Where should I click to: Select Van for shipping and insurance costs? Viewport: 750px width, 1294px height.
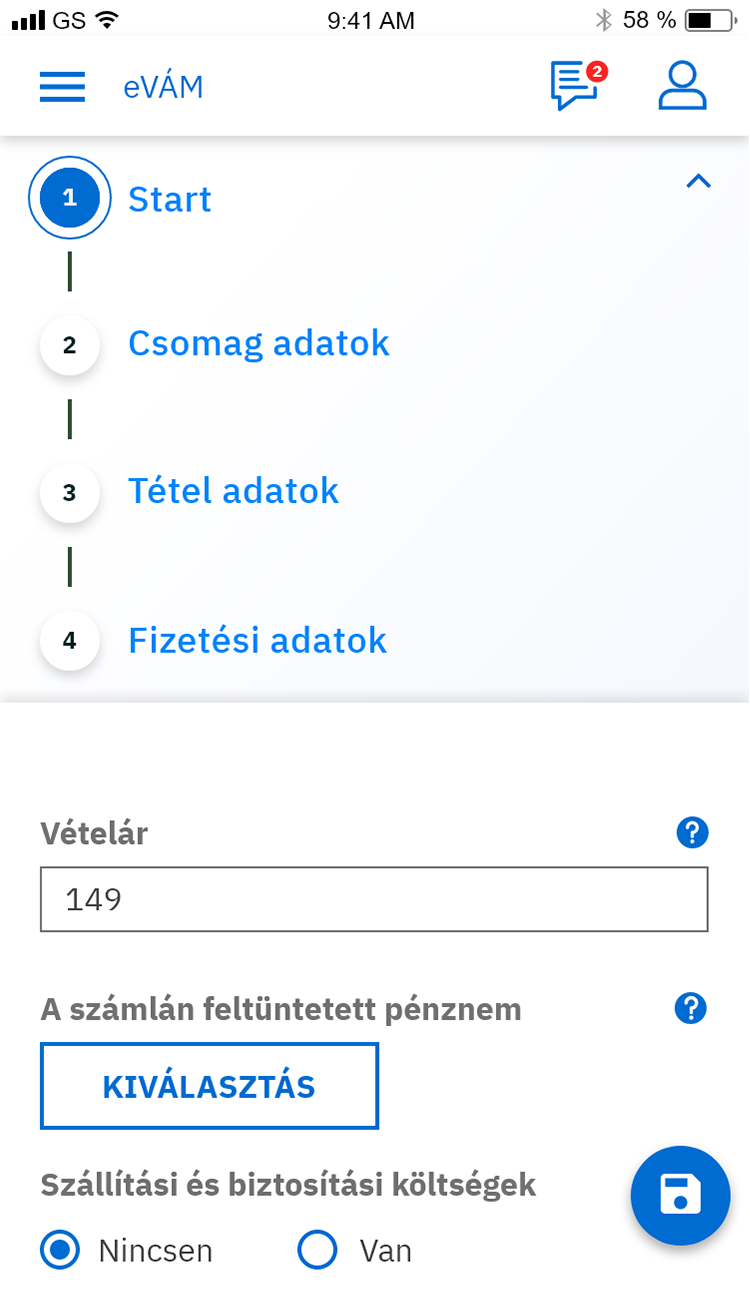point(317,1250)
